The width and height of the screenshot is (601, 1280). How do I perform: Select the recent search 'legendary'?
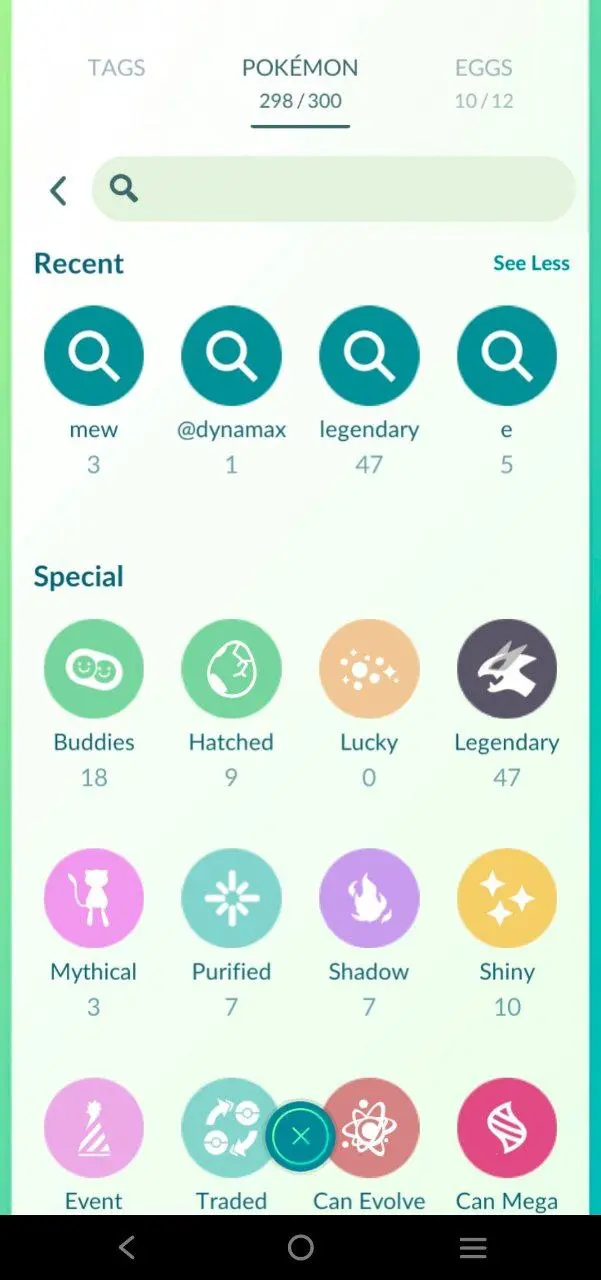point(369,356)
